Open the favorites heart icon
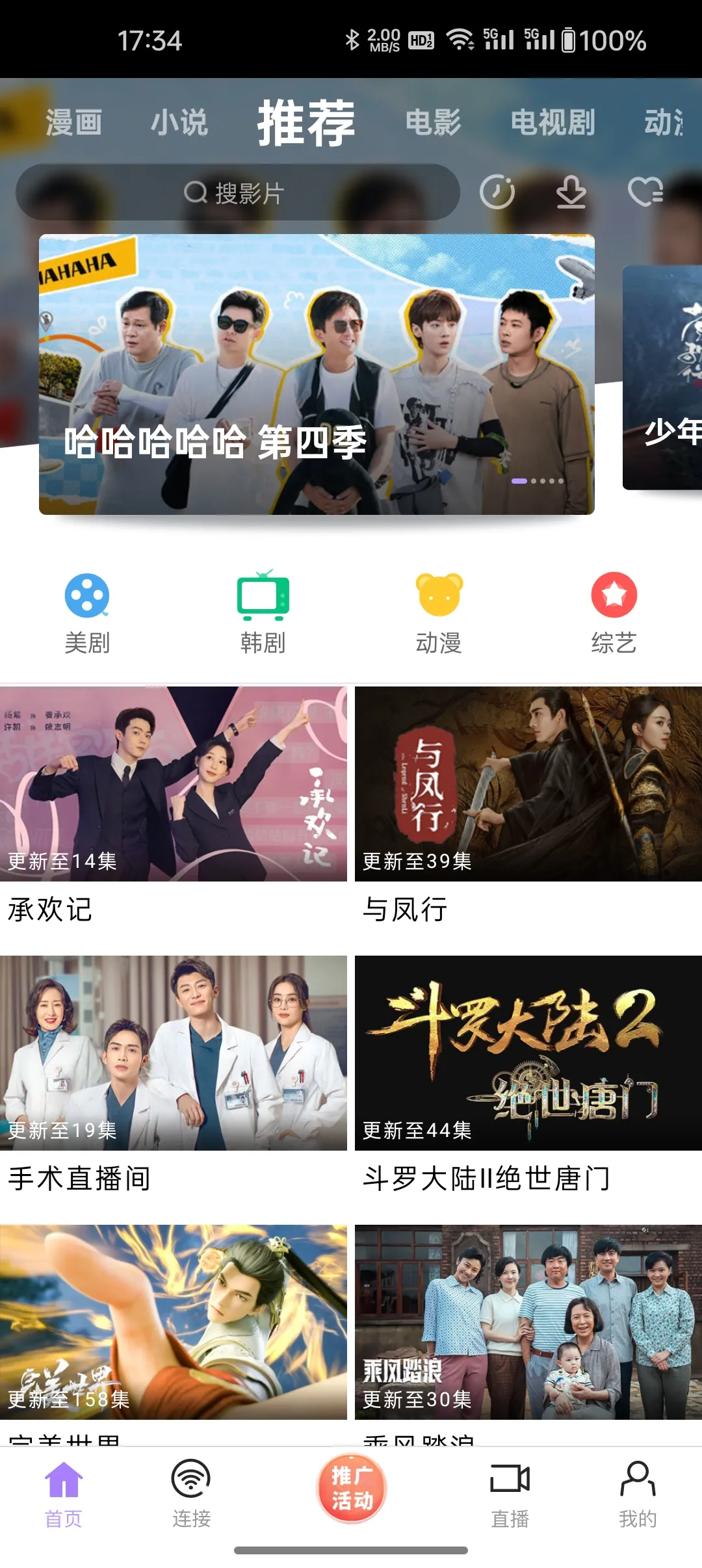 [x=645, y=192]
